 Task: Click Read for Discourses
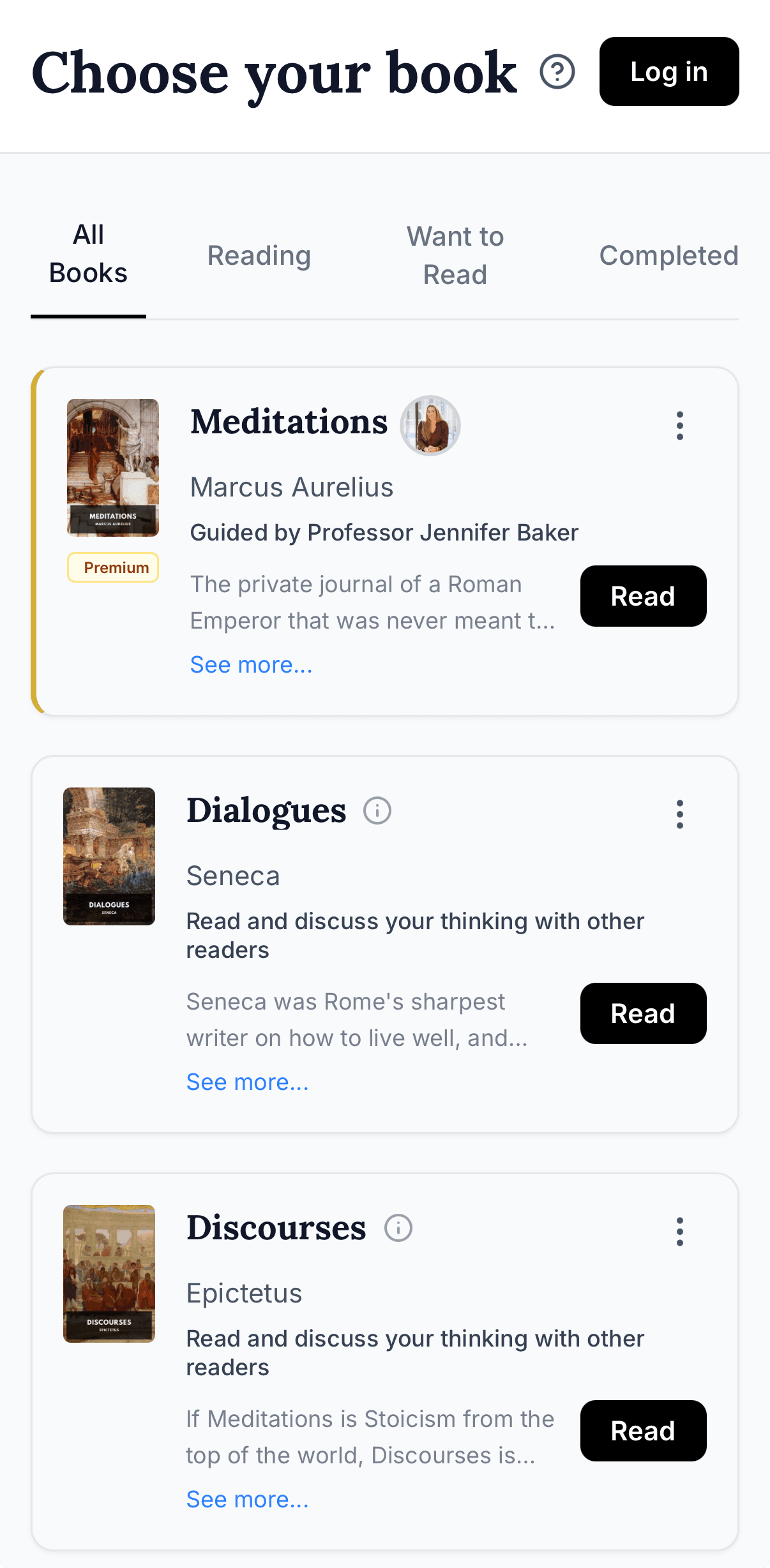[x=642, y=1431]
